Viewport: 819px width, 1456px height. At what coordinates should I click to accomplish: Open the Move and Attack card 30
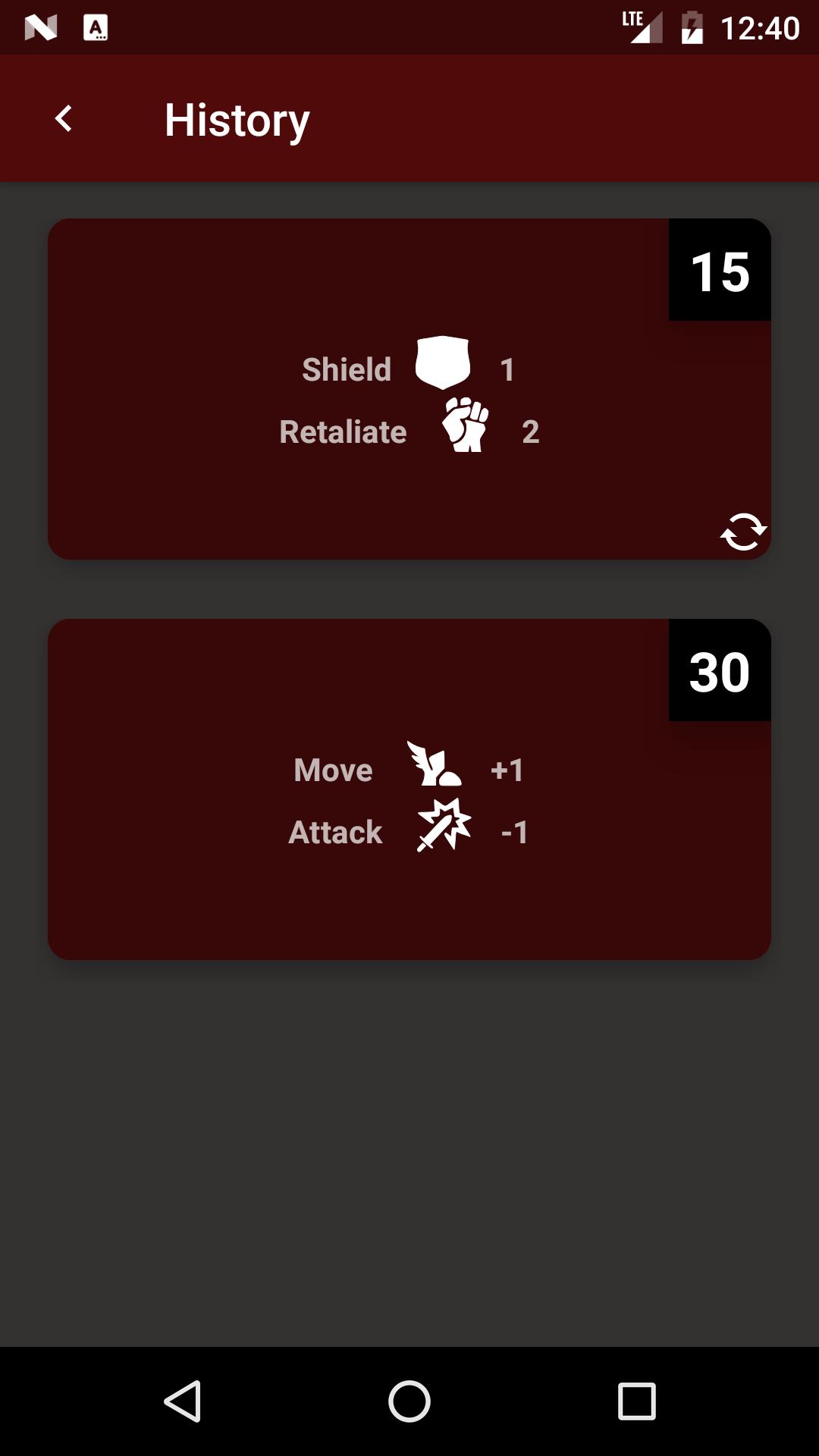pos(409,789)
